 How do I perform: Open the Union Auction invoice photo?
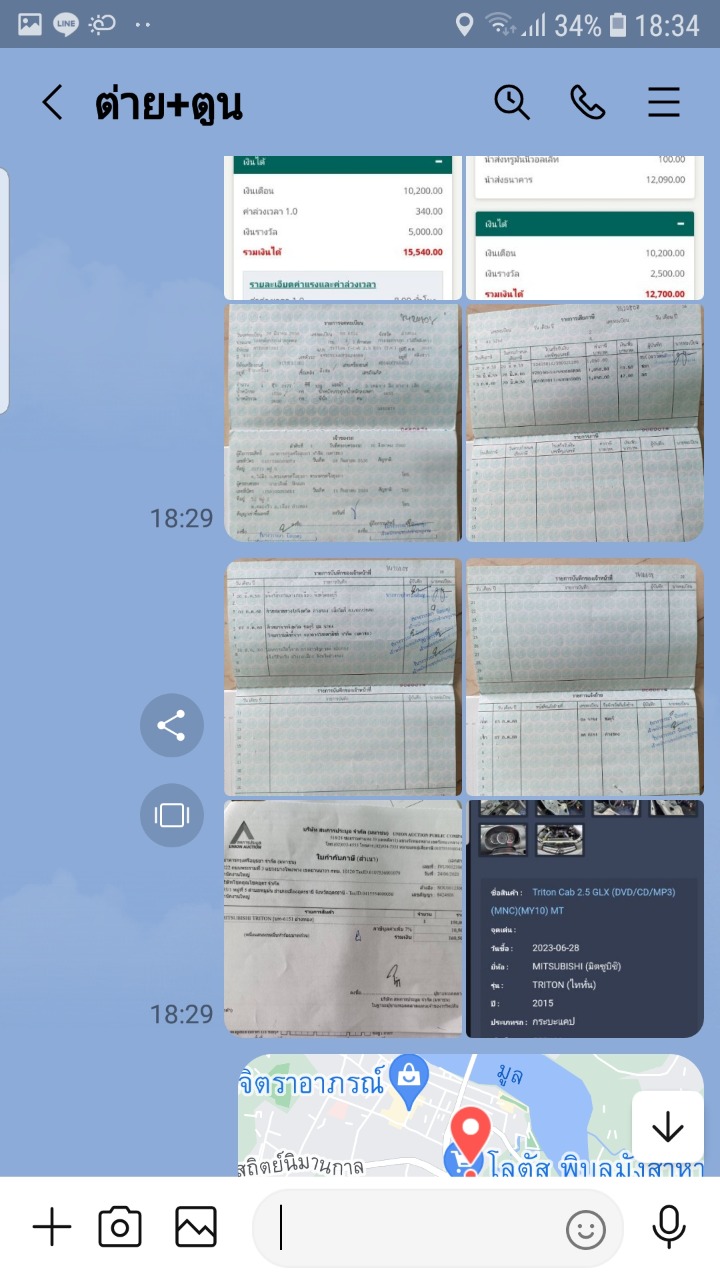343,918
